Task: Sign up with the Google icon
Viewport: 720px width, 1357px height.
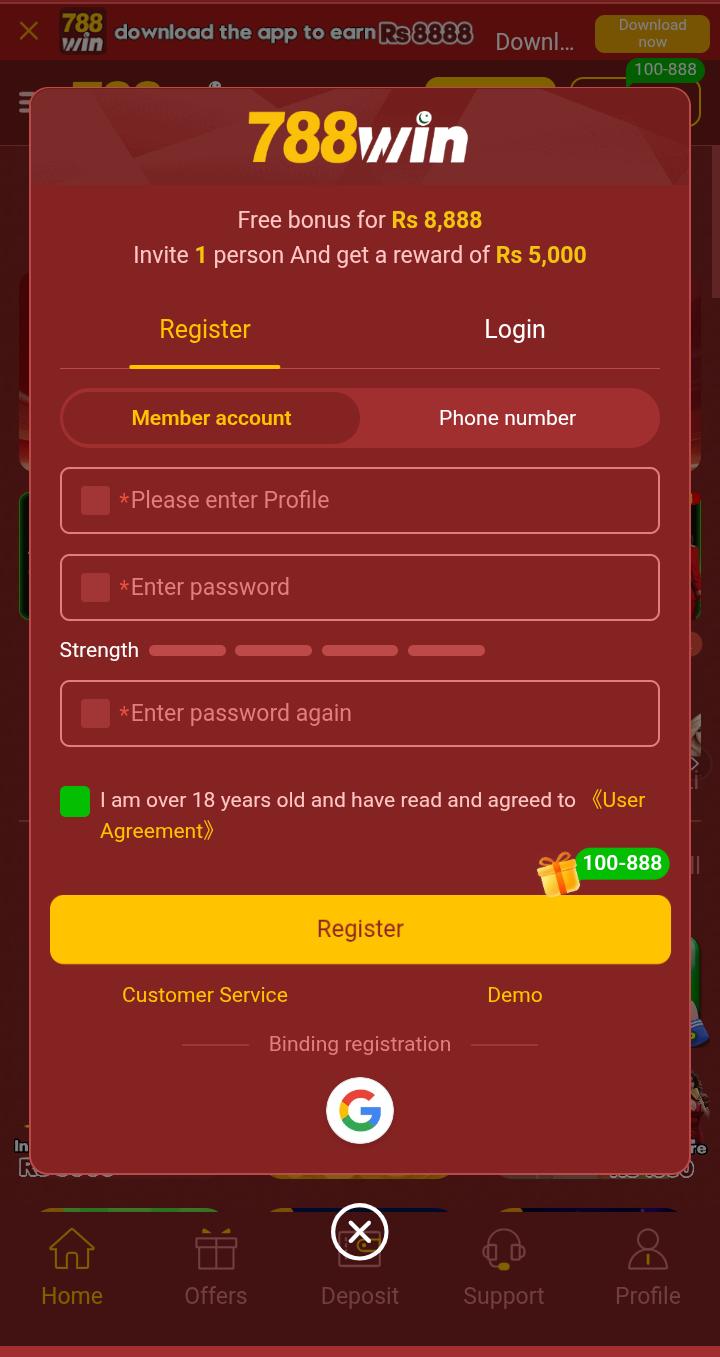Action: (360, 1110)
